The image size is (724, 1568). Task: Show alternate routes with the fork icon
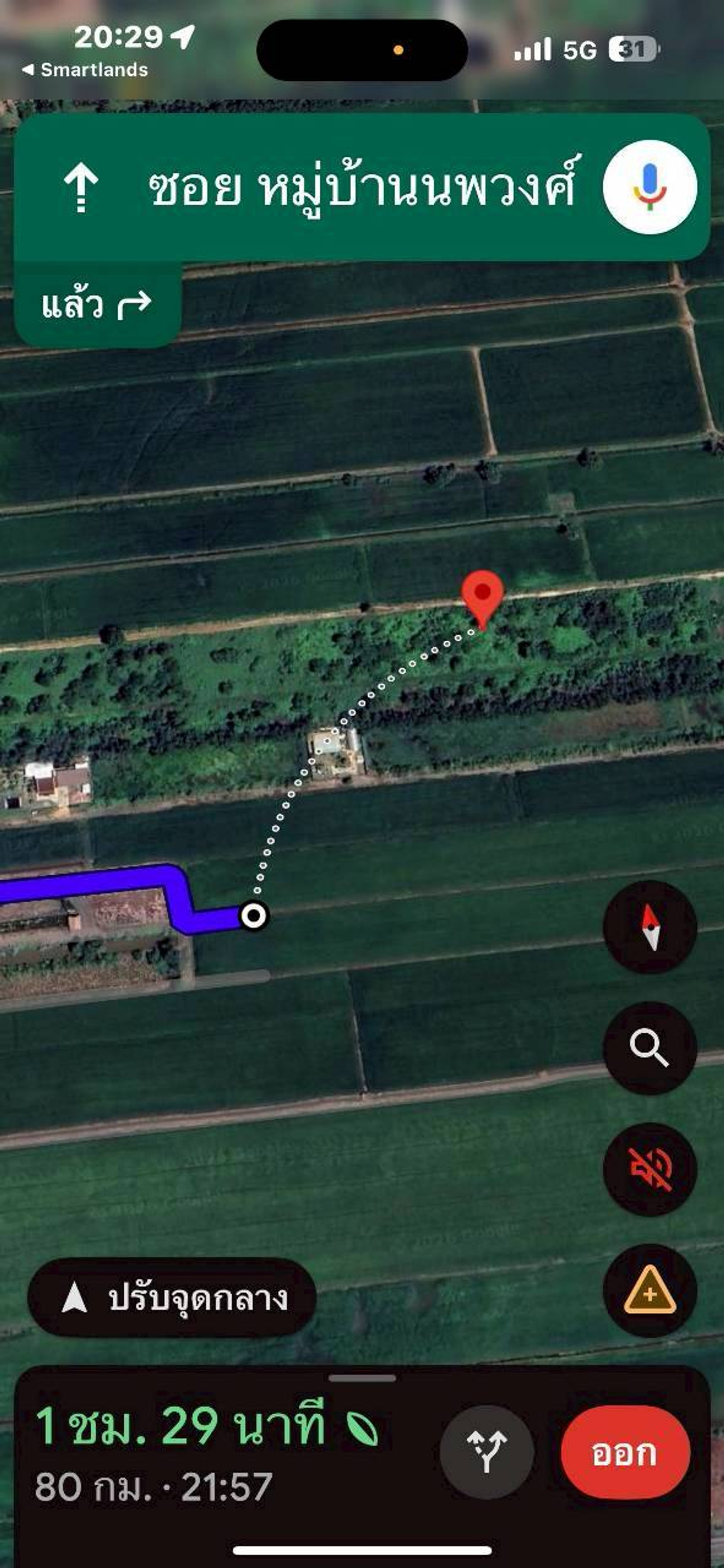click(486, 1452)
